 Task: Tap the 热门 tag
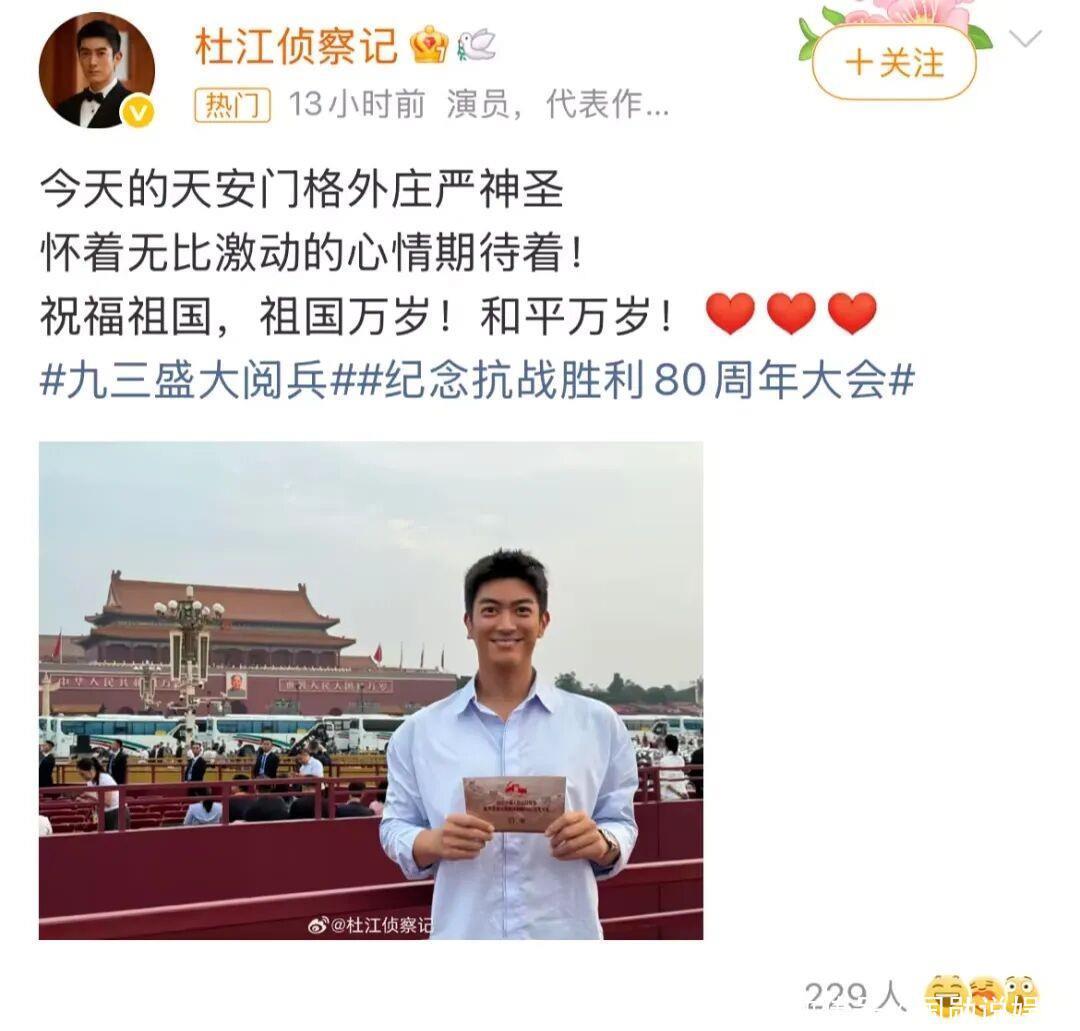[232, 104]
